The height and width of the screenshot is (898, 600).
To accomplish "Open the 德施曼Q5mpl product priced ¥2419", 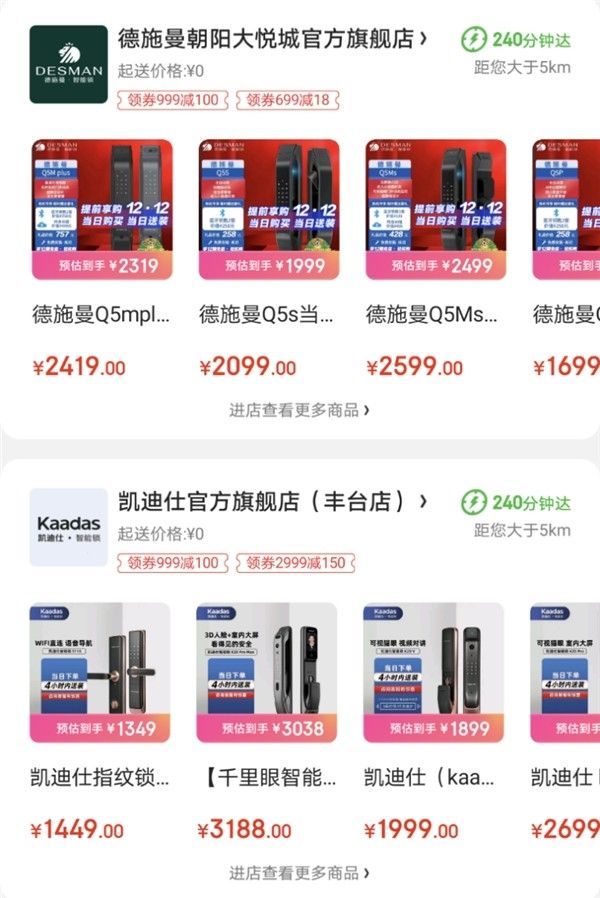I will click(x=101, y=209).
